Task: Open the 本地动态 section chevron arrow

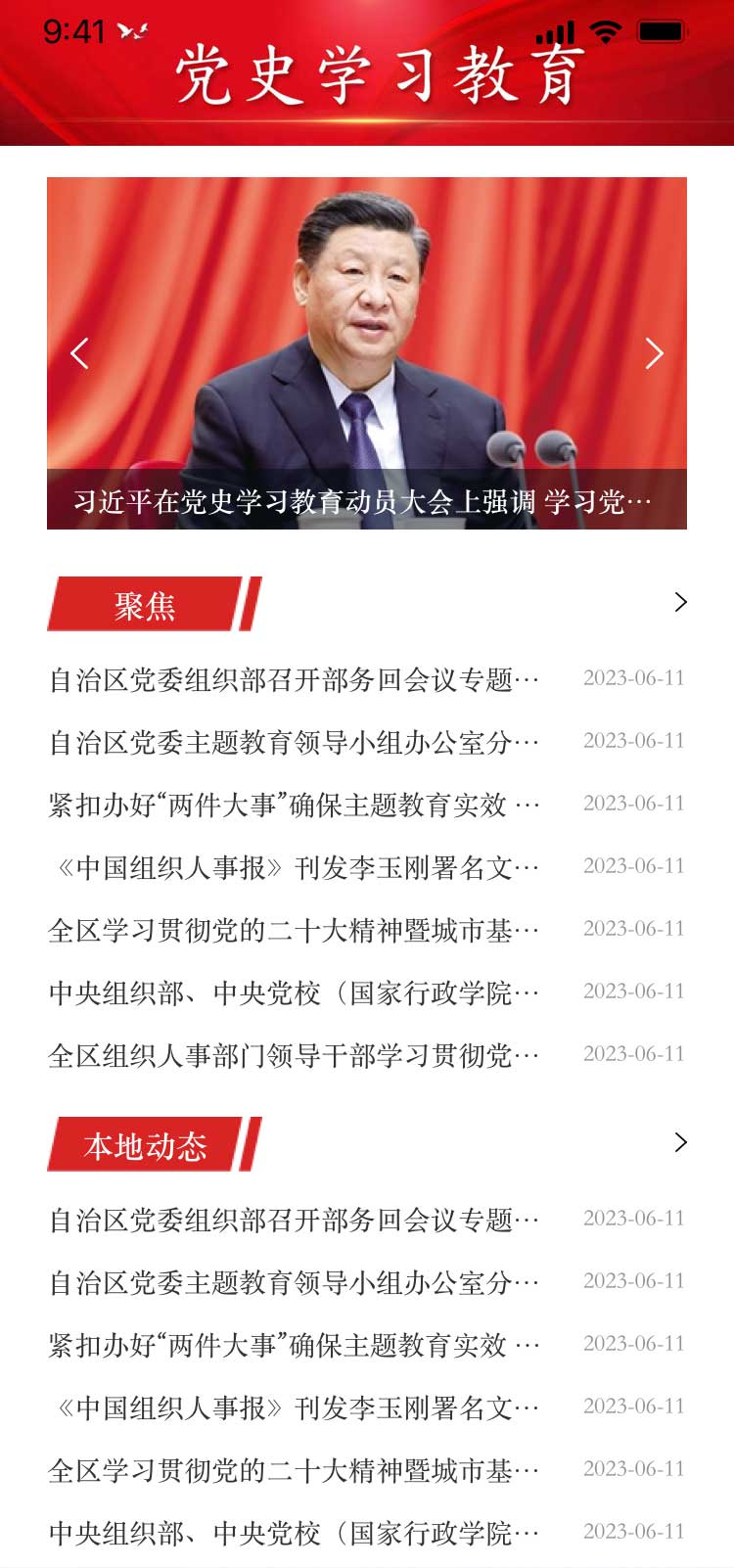Action: pos(681,1142)
